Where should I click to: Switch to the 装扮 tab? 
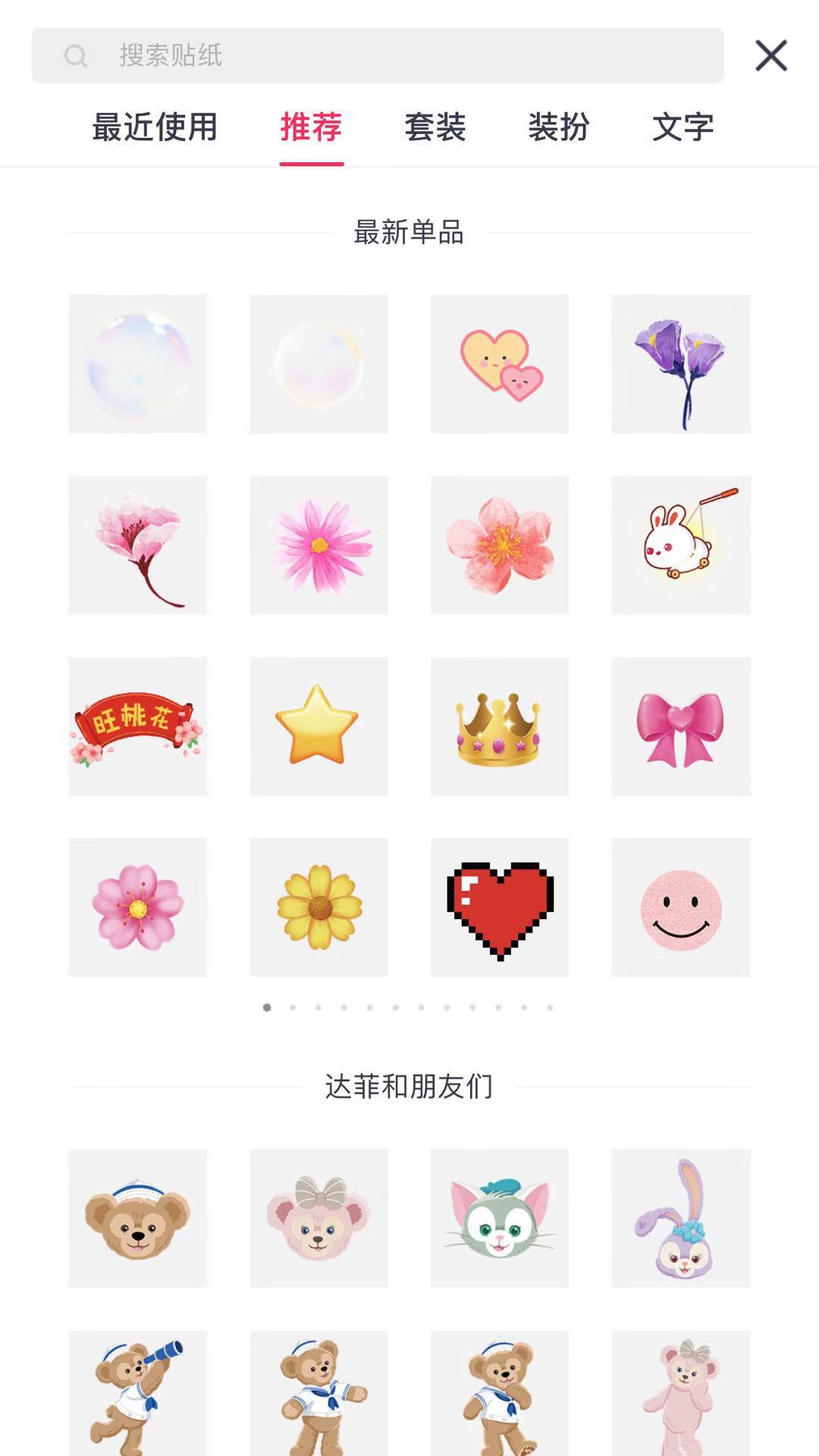(560, 127)
